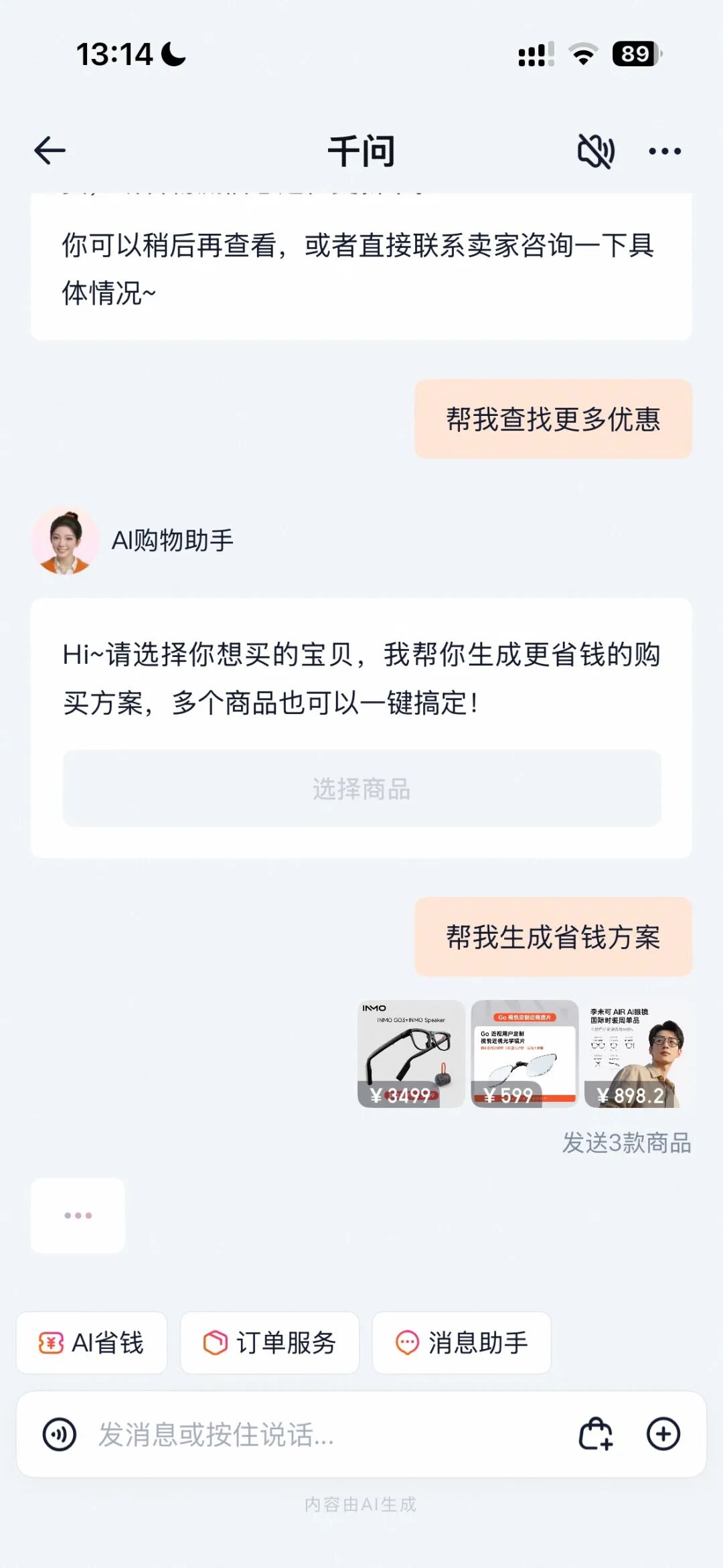
Task: Select the AI省钱 chip
Action: [x=92, y=1343]
